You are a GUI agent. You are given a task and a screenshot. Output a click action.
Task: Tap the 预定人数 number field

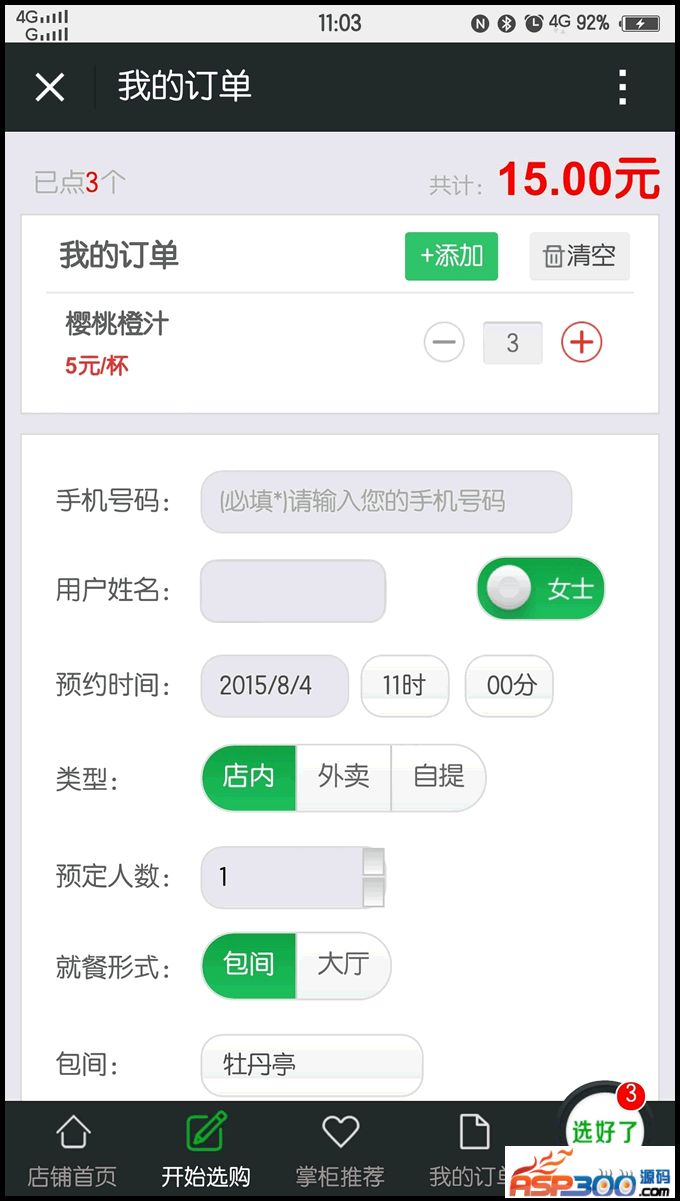tap(282, 878)
